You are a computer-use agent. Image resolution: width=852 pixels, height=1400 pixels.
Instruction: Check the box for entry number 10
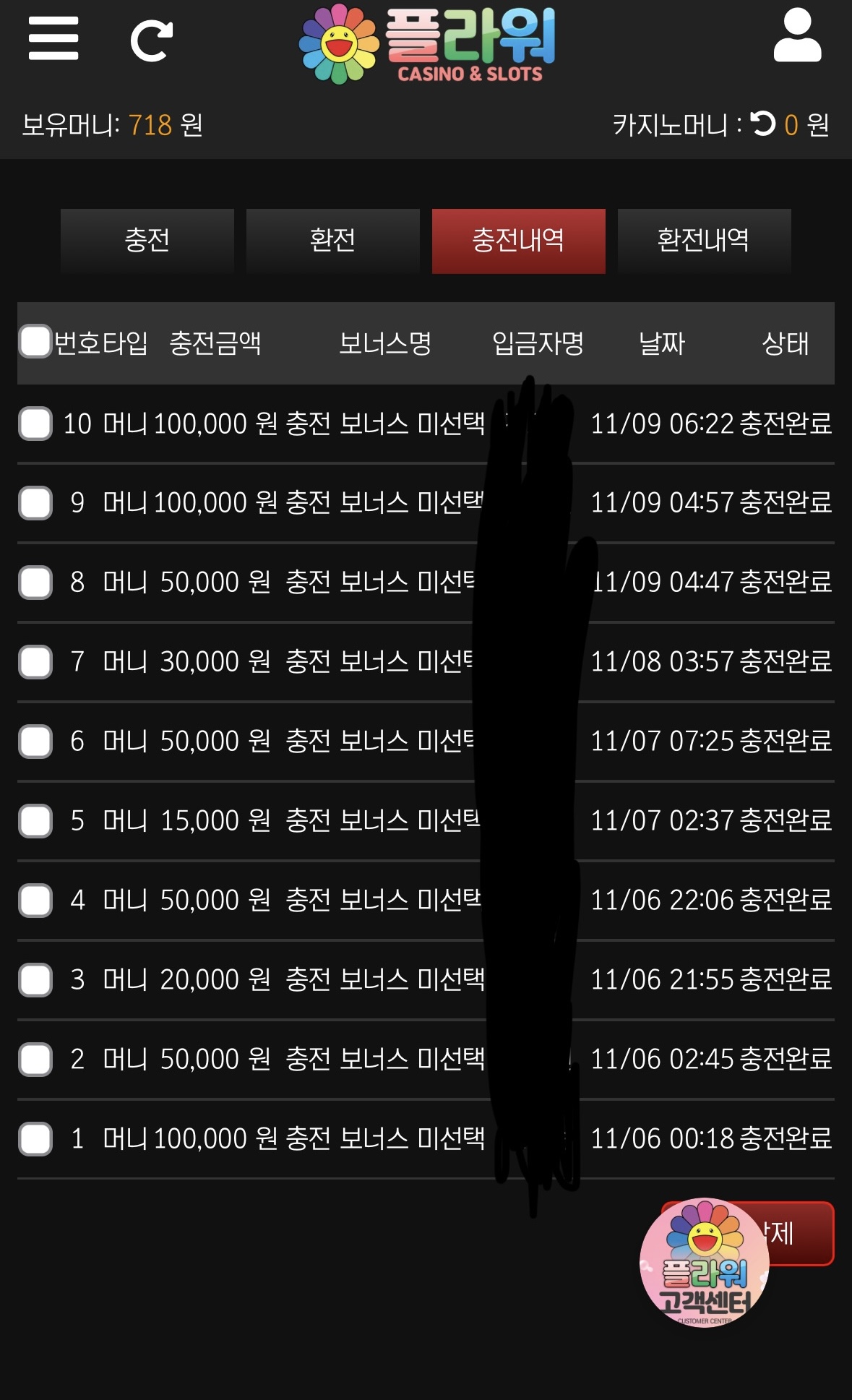pyautogui.click(x=35, y=424)
